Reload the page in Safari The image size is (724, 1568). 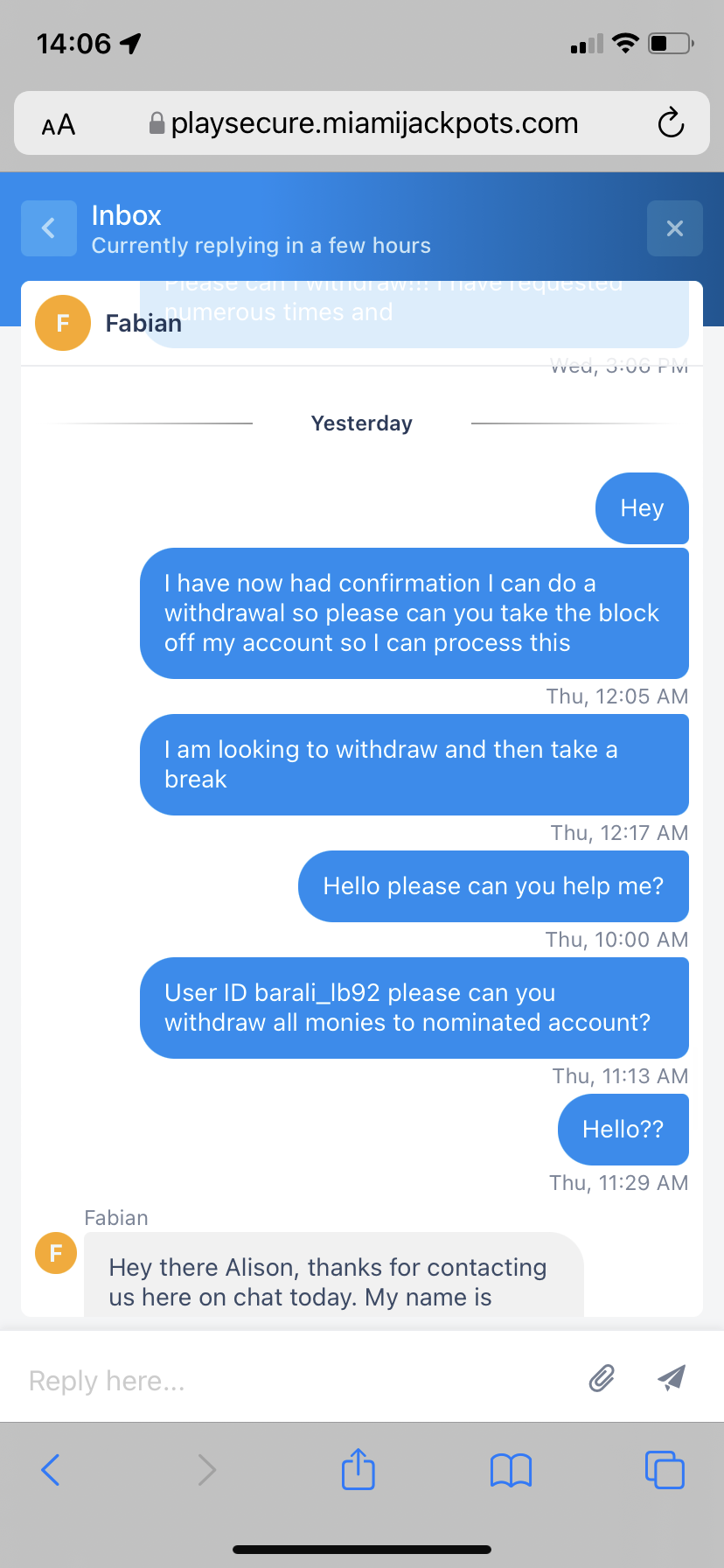click(671, 123)
